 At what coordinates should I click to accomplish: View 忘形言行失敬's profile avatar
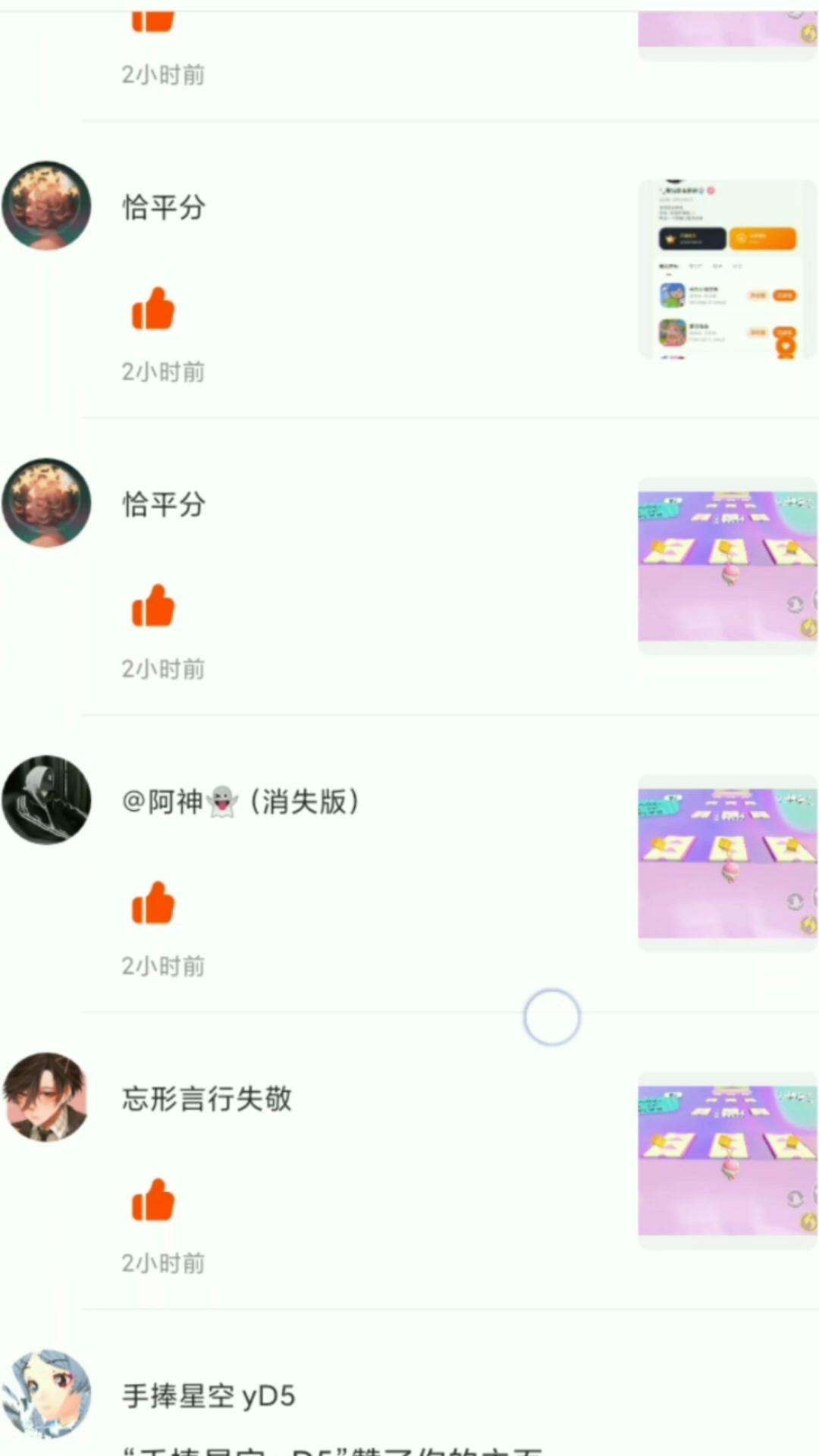(x=46, y=1097)
